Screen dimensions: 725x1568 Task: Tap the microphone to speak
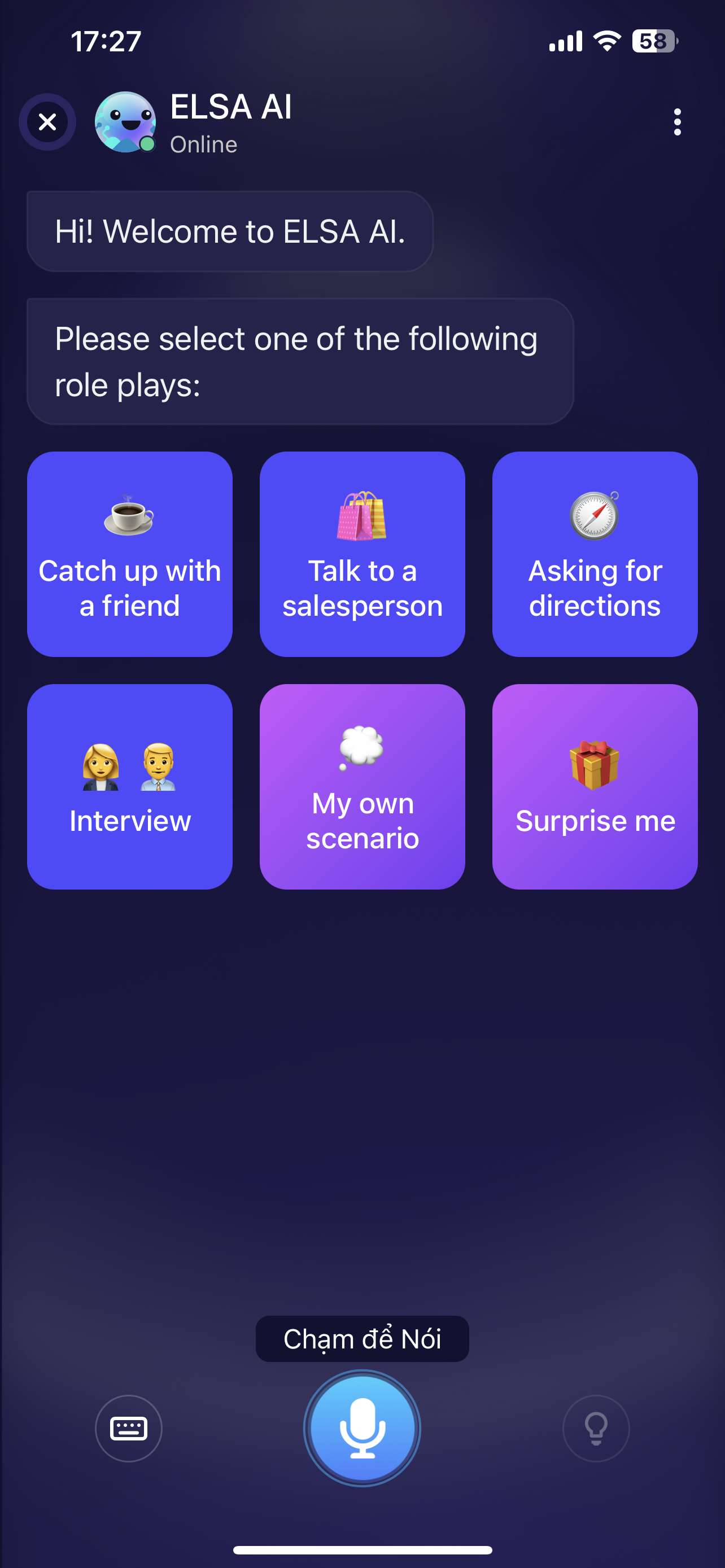coord(362,1427)
